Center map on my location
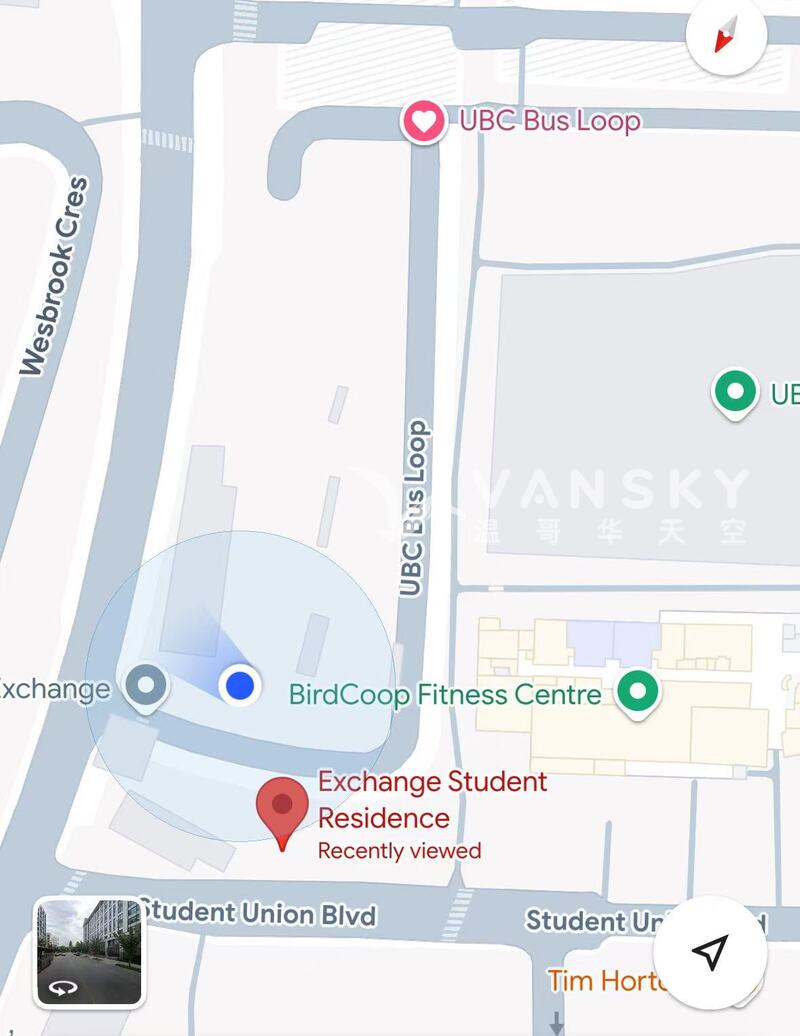This screenshot has width=800, height=1036. (711, 951)
